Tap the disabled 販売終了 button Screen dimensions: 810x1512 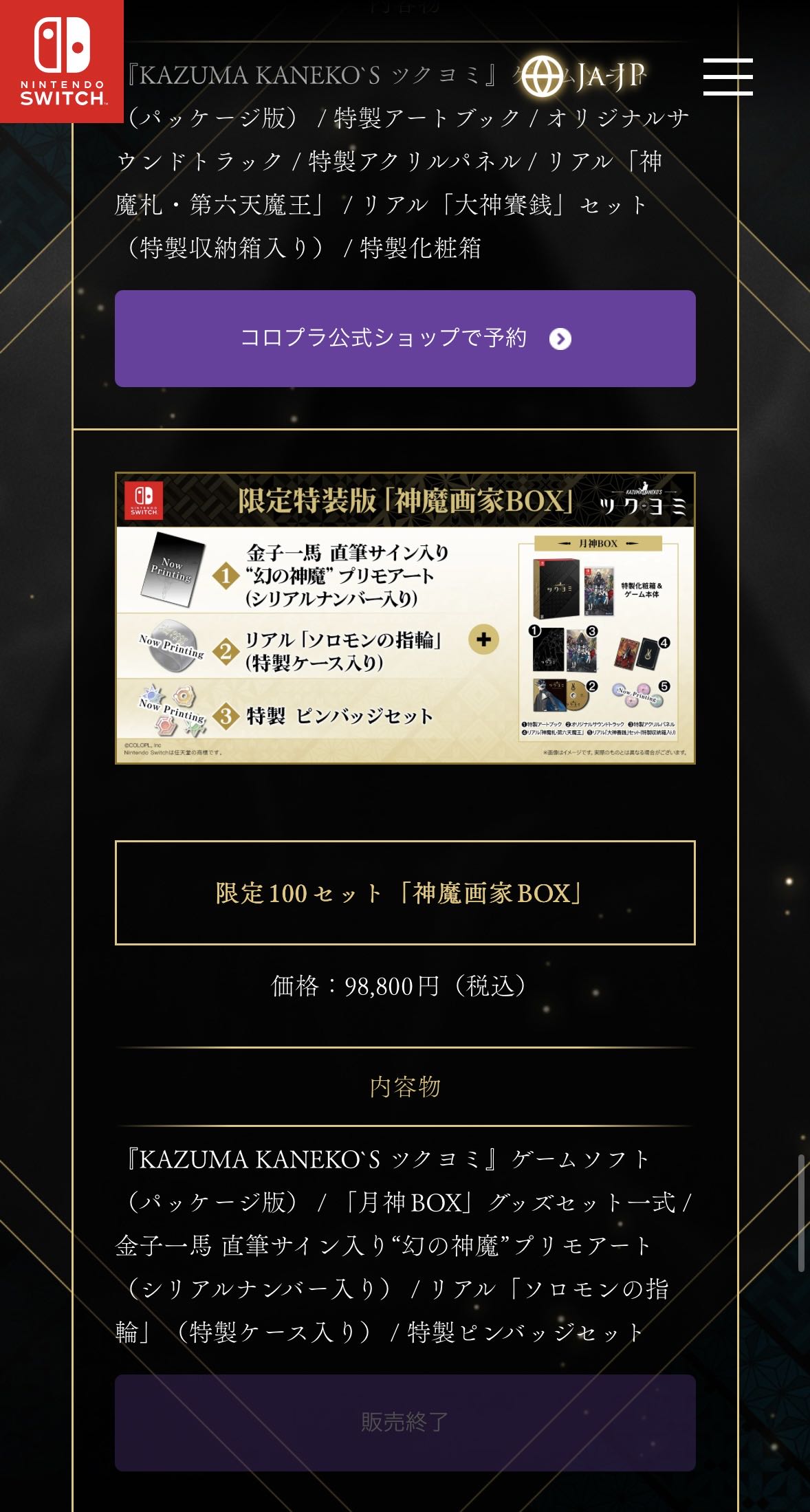[405, 1422]
